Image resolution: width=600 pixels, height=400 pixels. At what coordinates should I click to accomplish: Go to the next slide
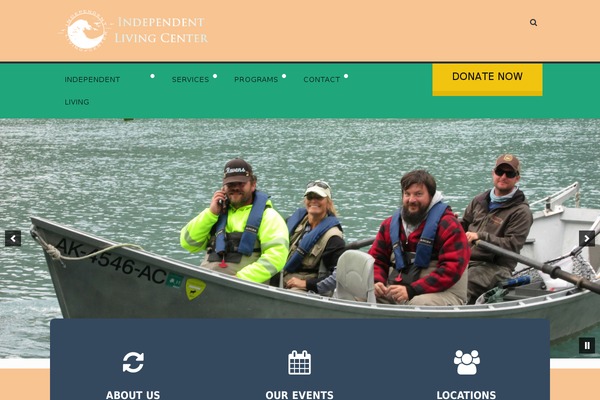(x=587, y=238)
